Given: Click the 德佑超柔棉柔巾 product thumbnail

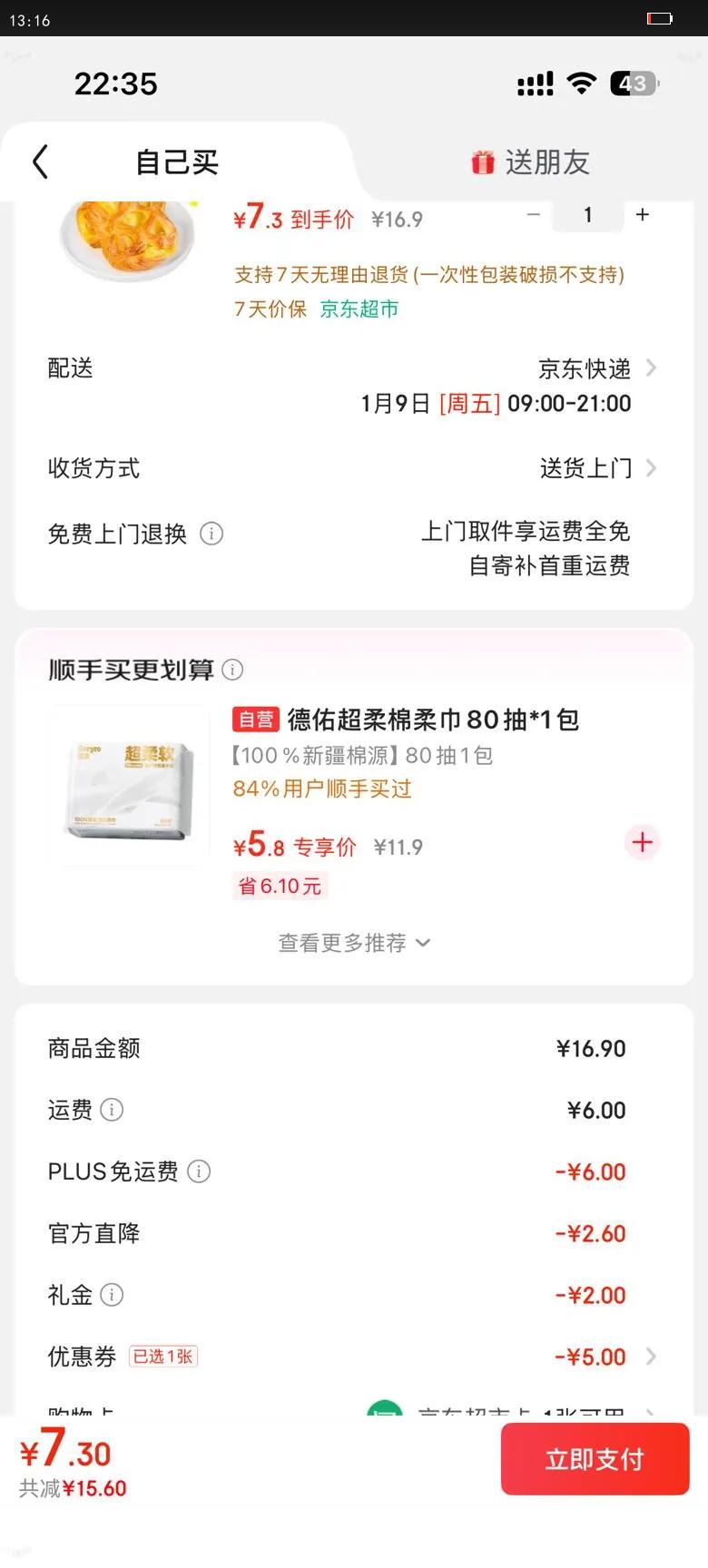Looking at the screenshot, I should click(x=128, y=786).
